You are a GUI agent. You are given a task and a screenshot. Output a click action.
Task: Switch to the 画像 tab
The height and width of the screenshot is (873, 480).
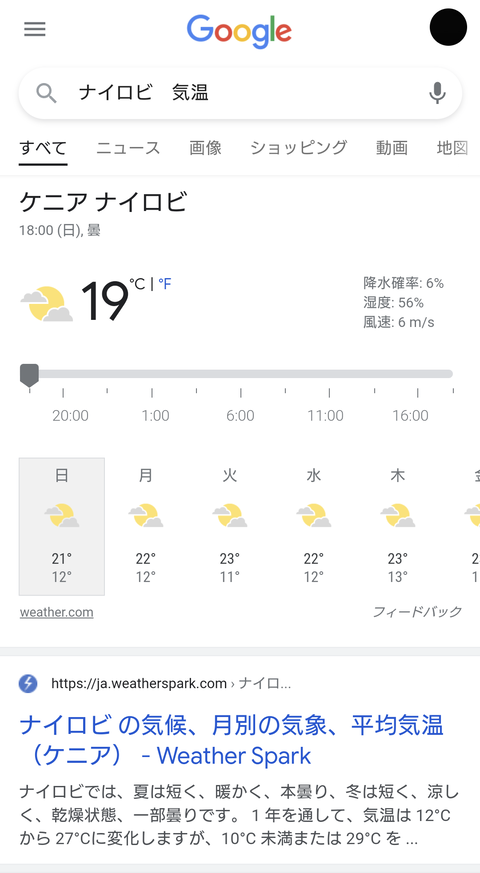click(205, 148)
